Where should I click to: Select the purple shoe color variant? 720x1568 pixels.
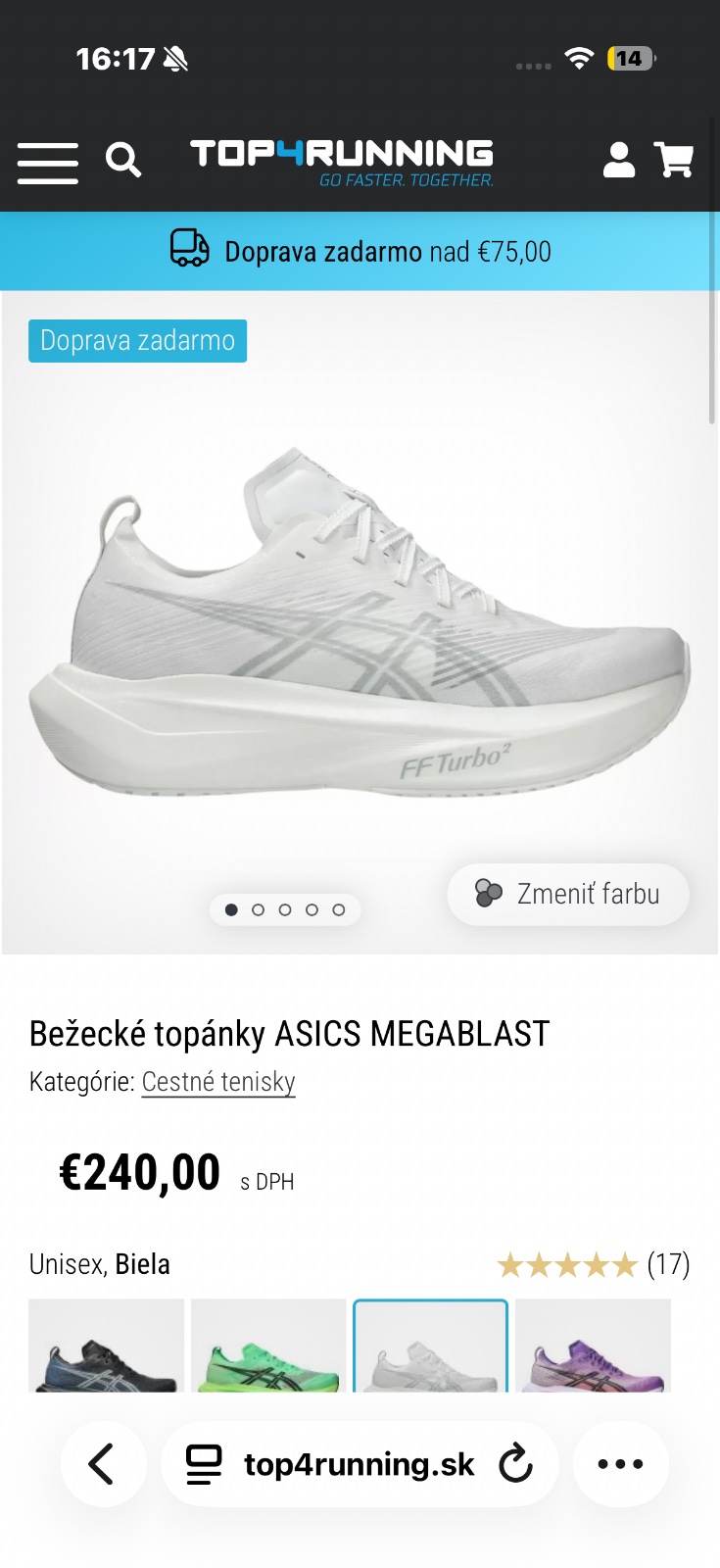pyautogui.click(x=593, y=1346)
